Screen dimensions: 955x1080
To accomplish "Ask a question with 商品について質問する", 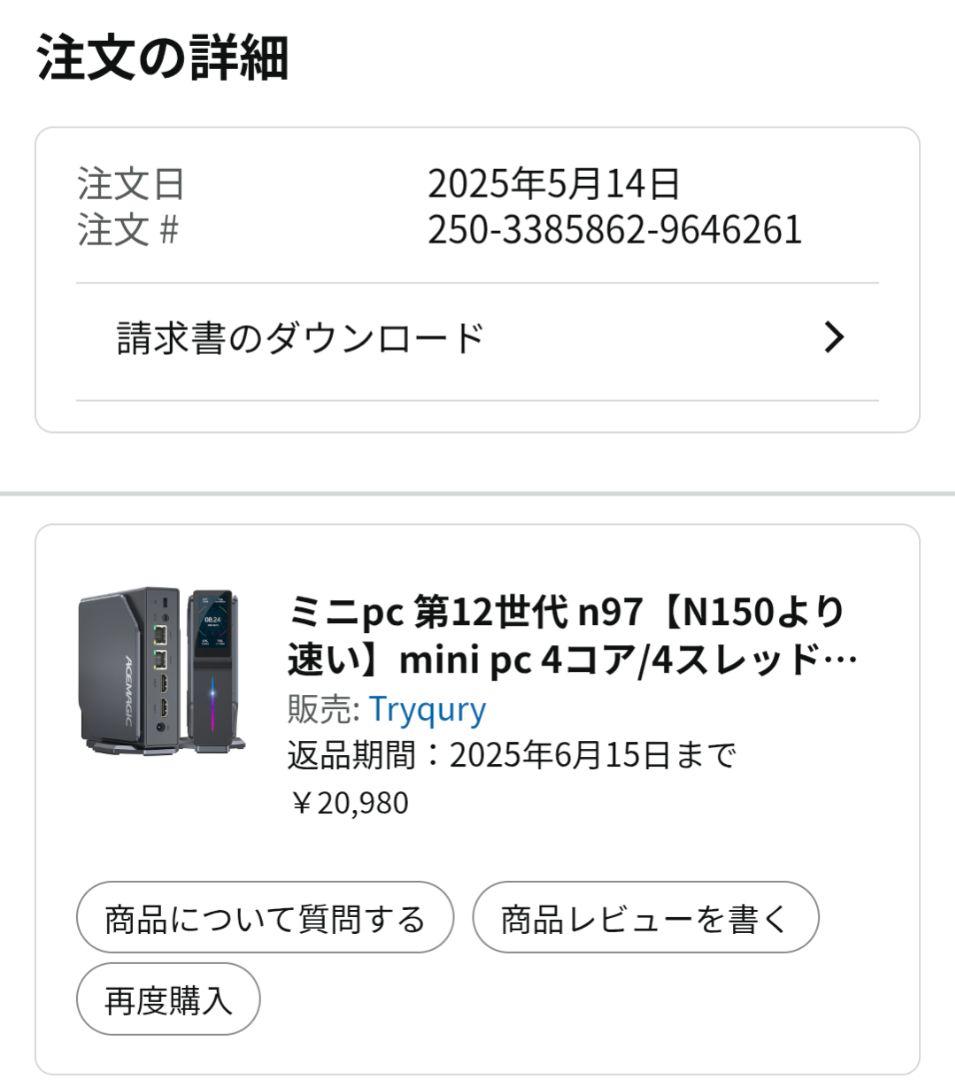I will (262, 915).
